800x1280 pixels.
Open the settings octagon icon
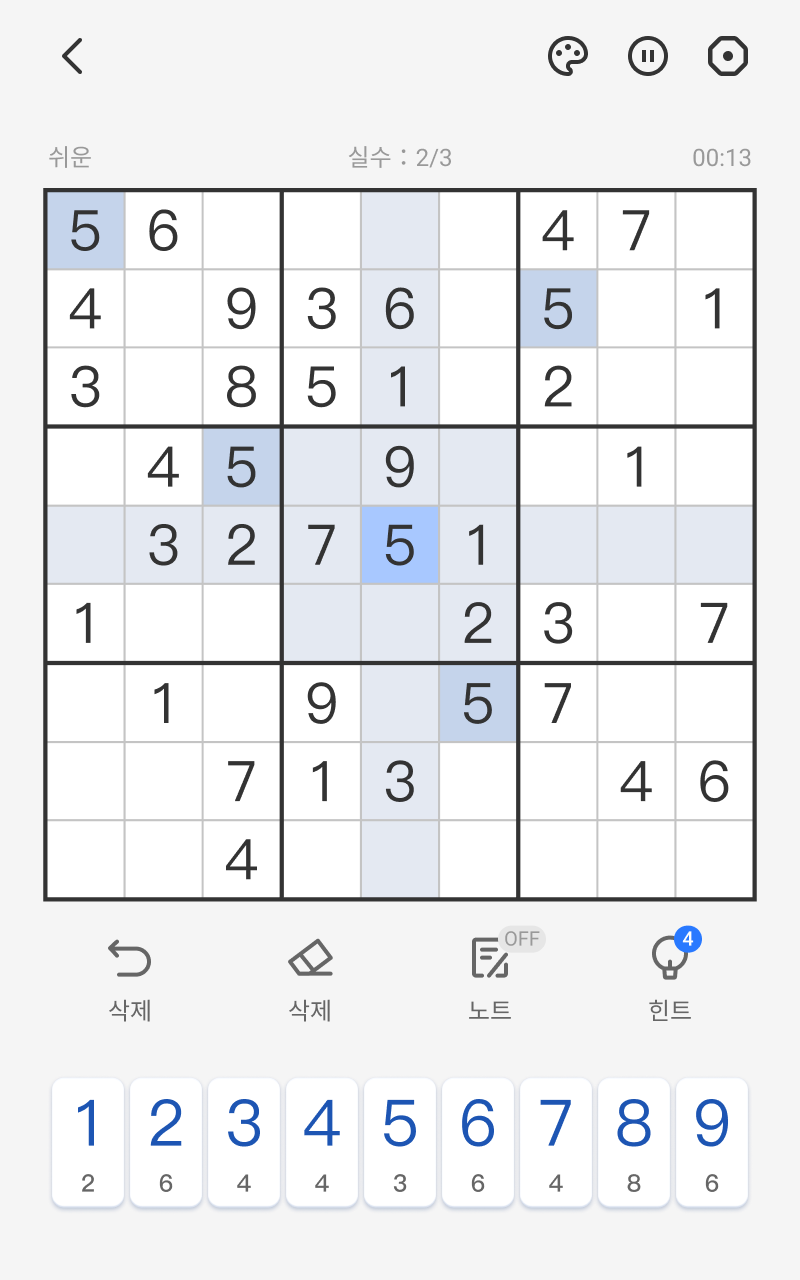(728, 57)
